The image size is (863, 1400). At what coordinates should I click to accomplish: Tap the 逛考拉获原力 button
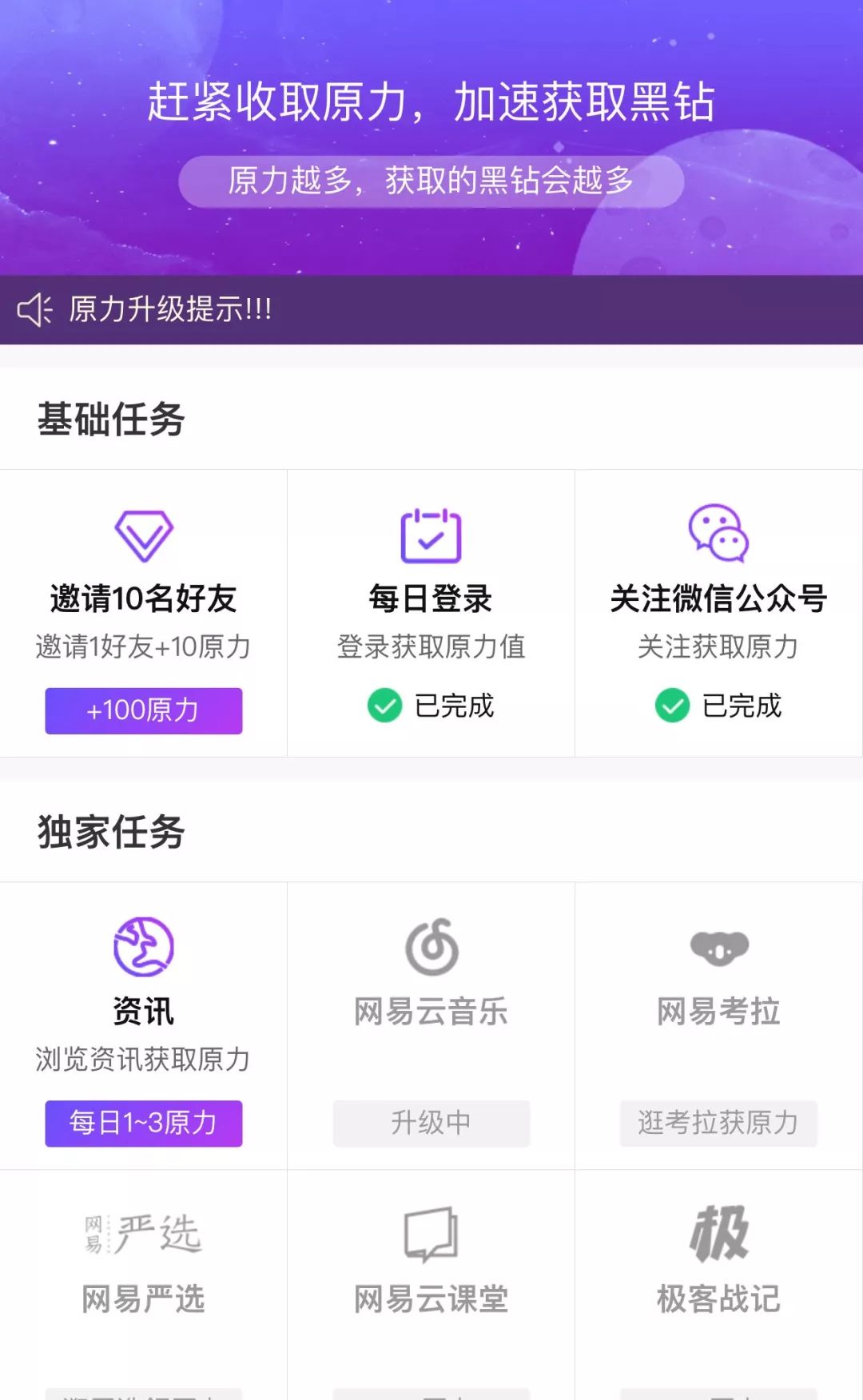point(718,1124)
